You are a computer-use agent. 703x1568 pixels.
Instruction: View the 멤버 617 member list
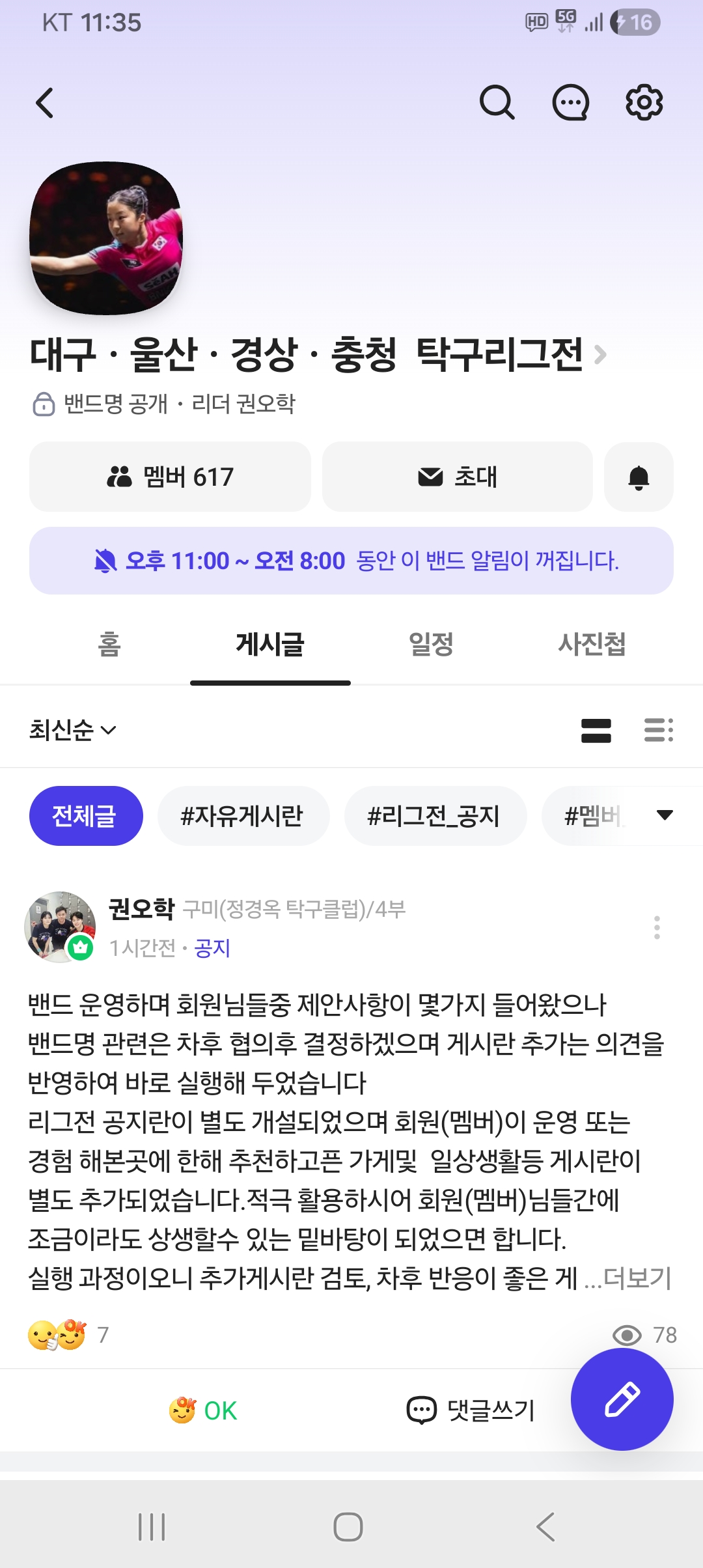[170, 477]
